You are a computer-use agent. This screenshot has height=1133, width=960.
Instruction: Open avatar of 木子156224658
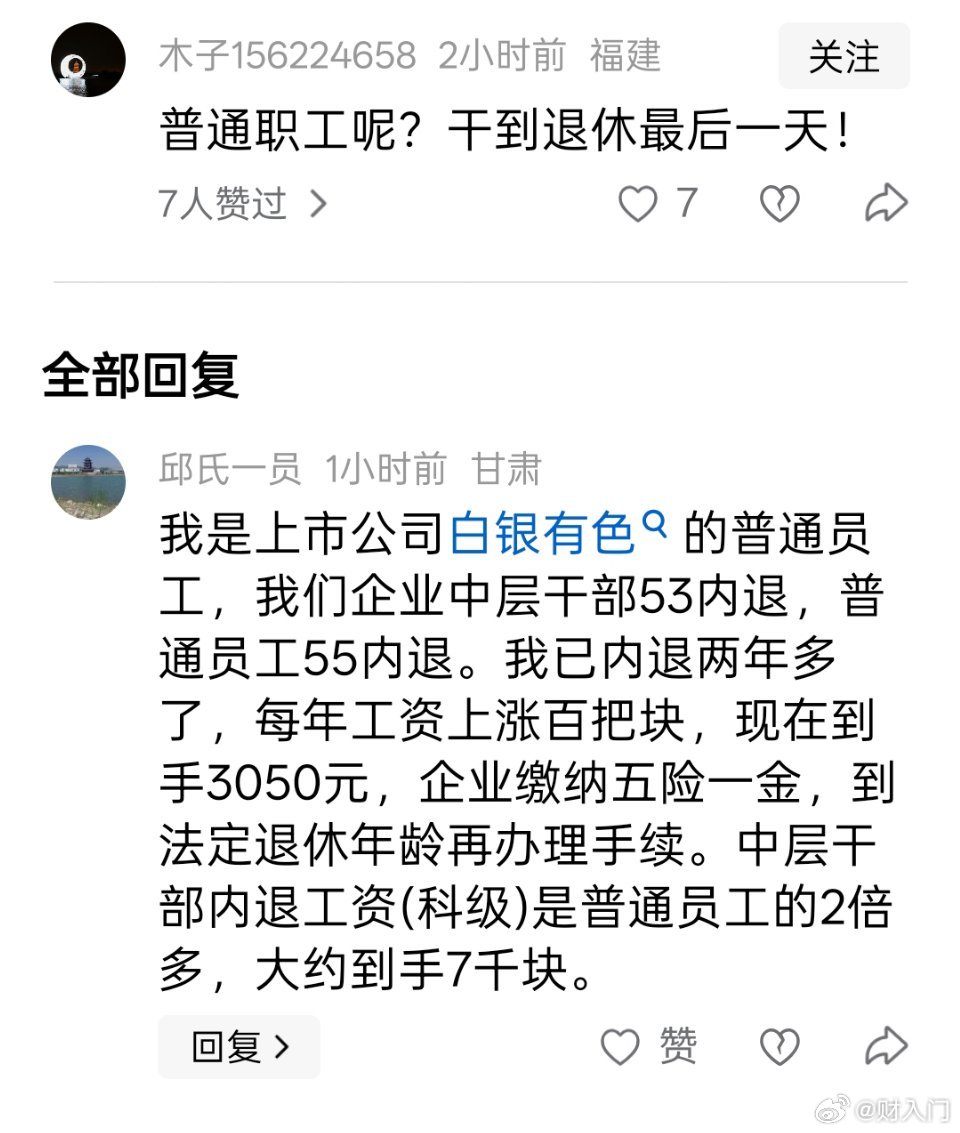point(88,59)
